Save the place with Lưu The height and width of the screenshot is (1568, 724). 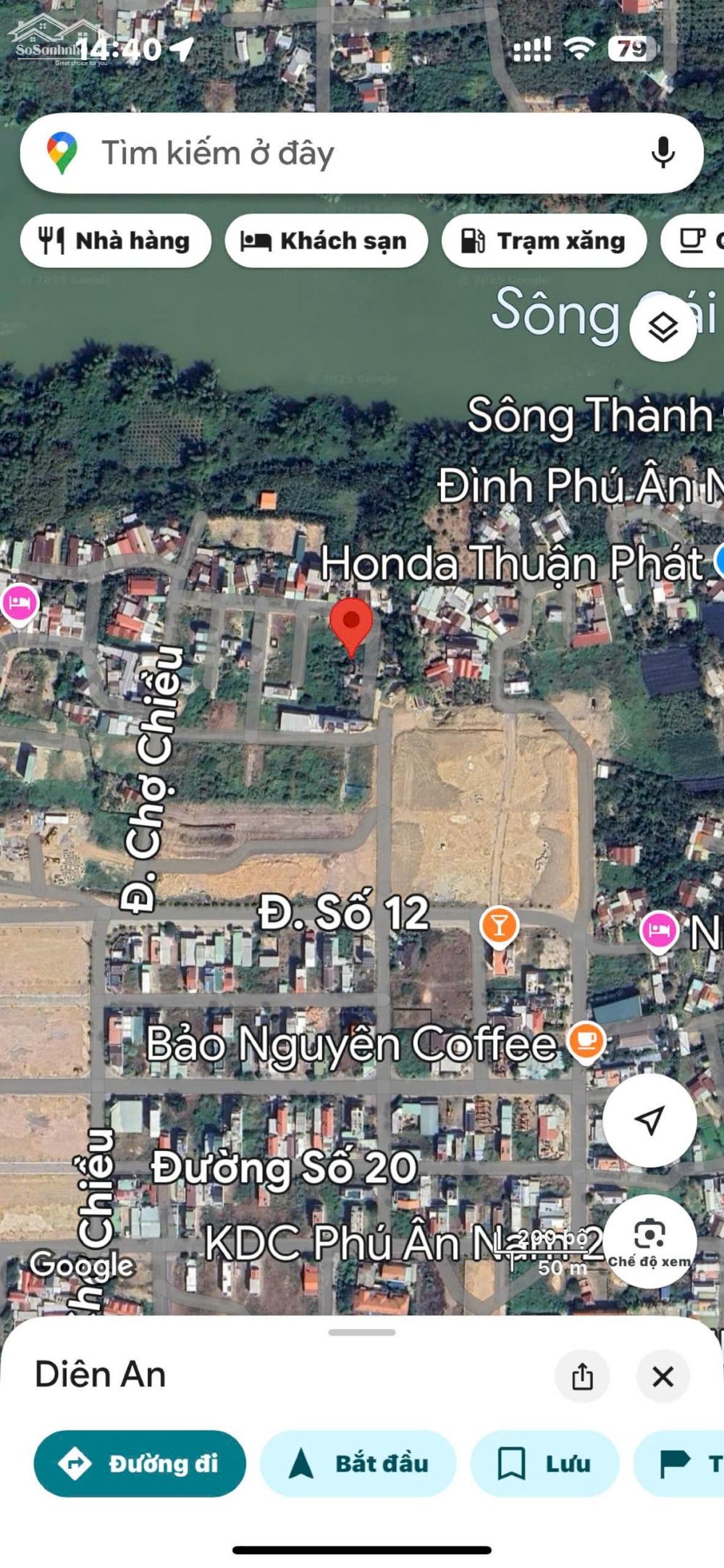coord(545,1464)
